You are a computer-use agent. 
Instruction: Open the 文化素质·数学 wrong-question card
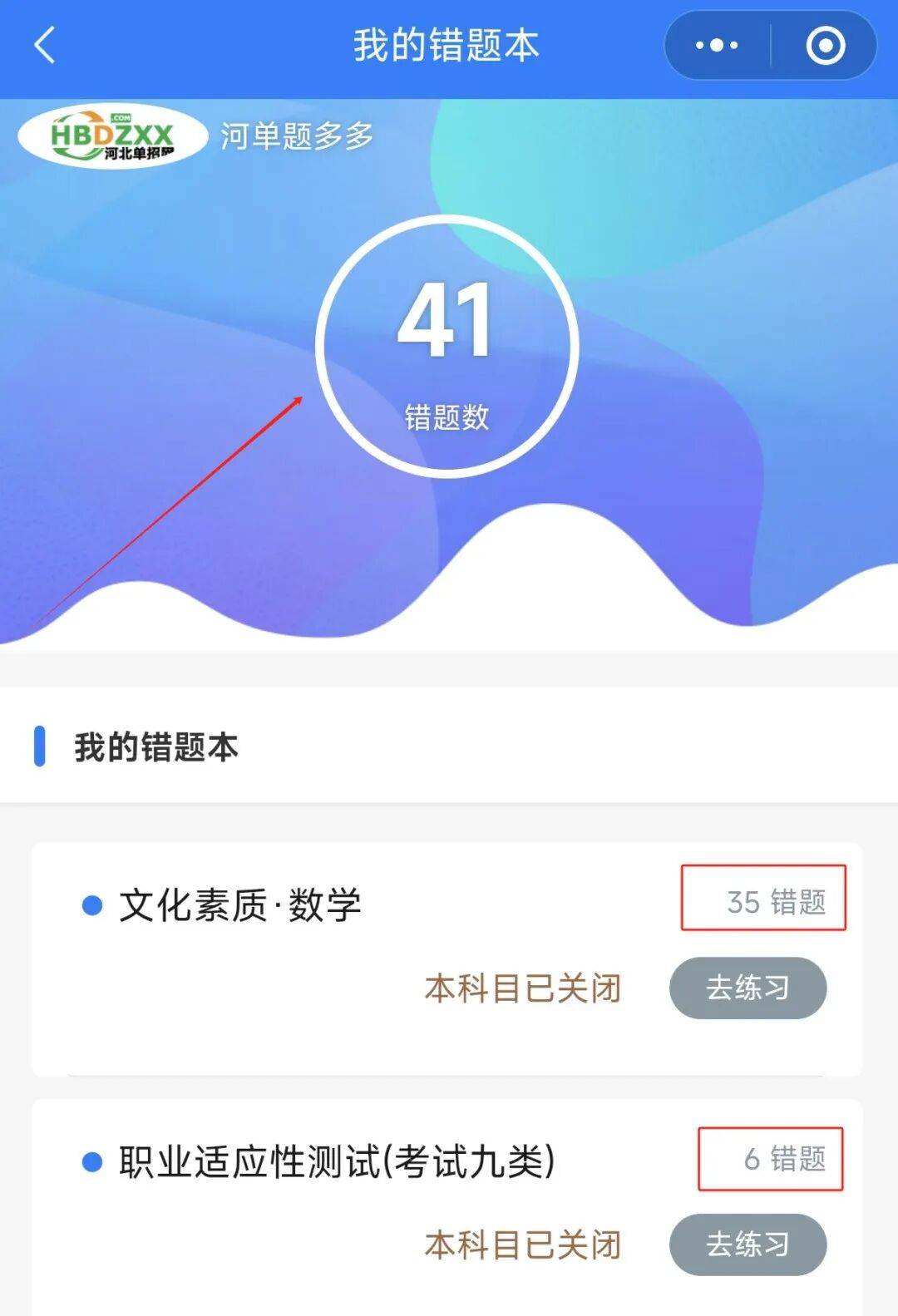coord(240,904)
